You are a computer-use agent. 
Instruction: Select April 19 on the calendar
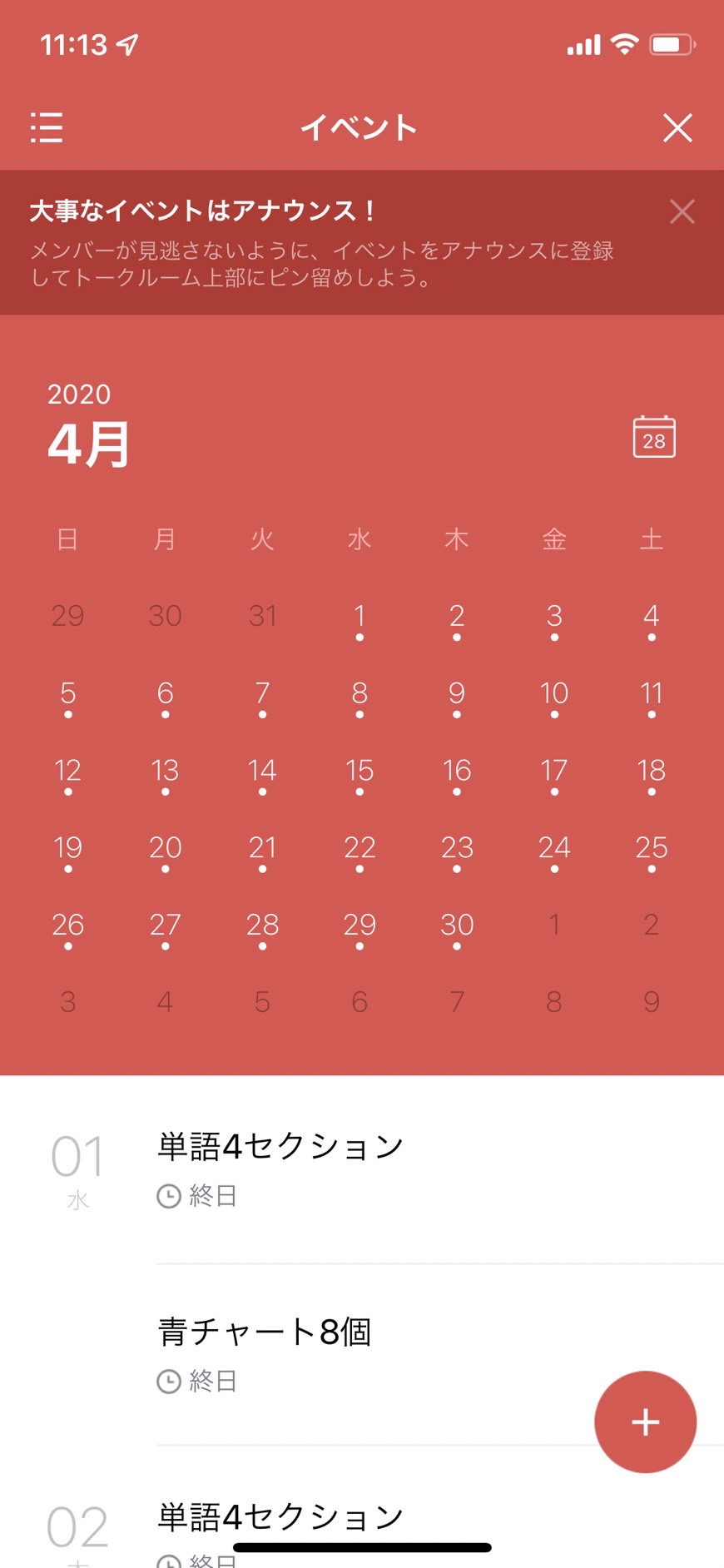67,851
